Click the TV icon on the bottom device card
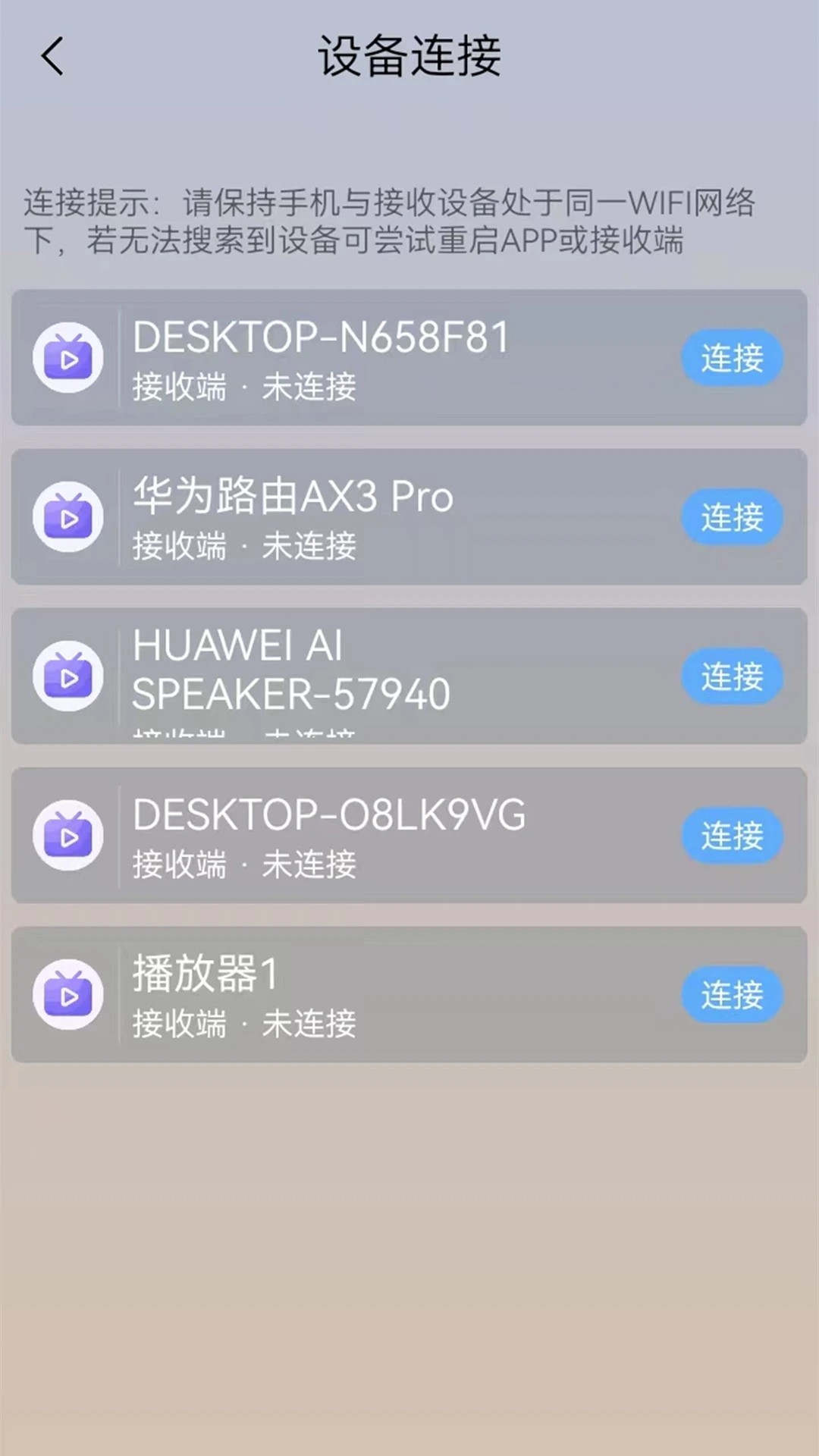The width and height of the screenshot is (819, 1456). pos(68,994)
